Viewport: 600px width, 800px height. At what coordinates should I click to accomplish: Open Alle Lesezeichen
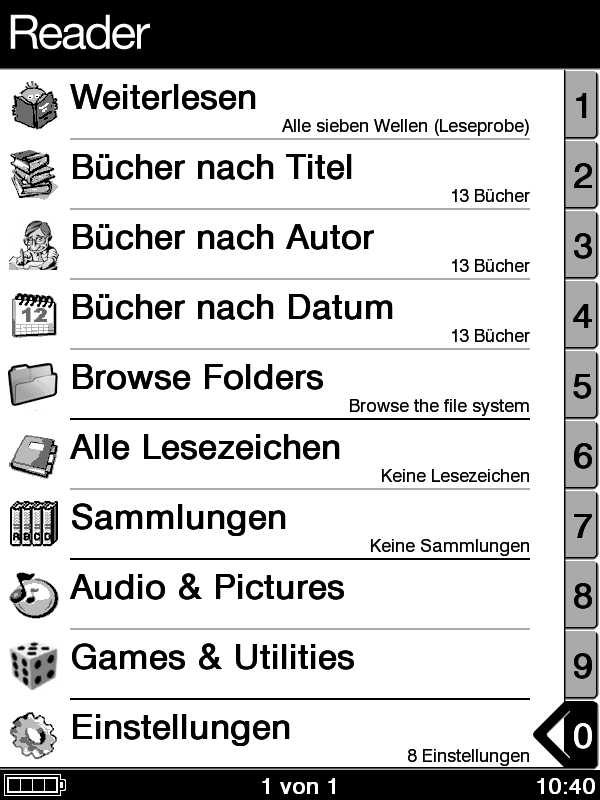pos(270,455)
